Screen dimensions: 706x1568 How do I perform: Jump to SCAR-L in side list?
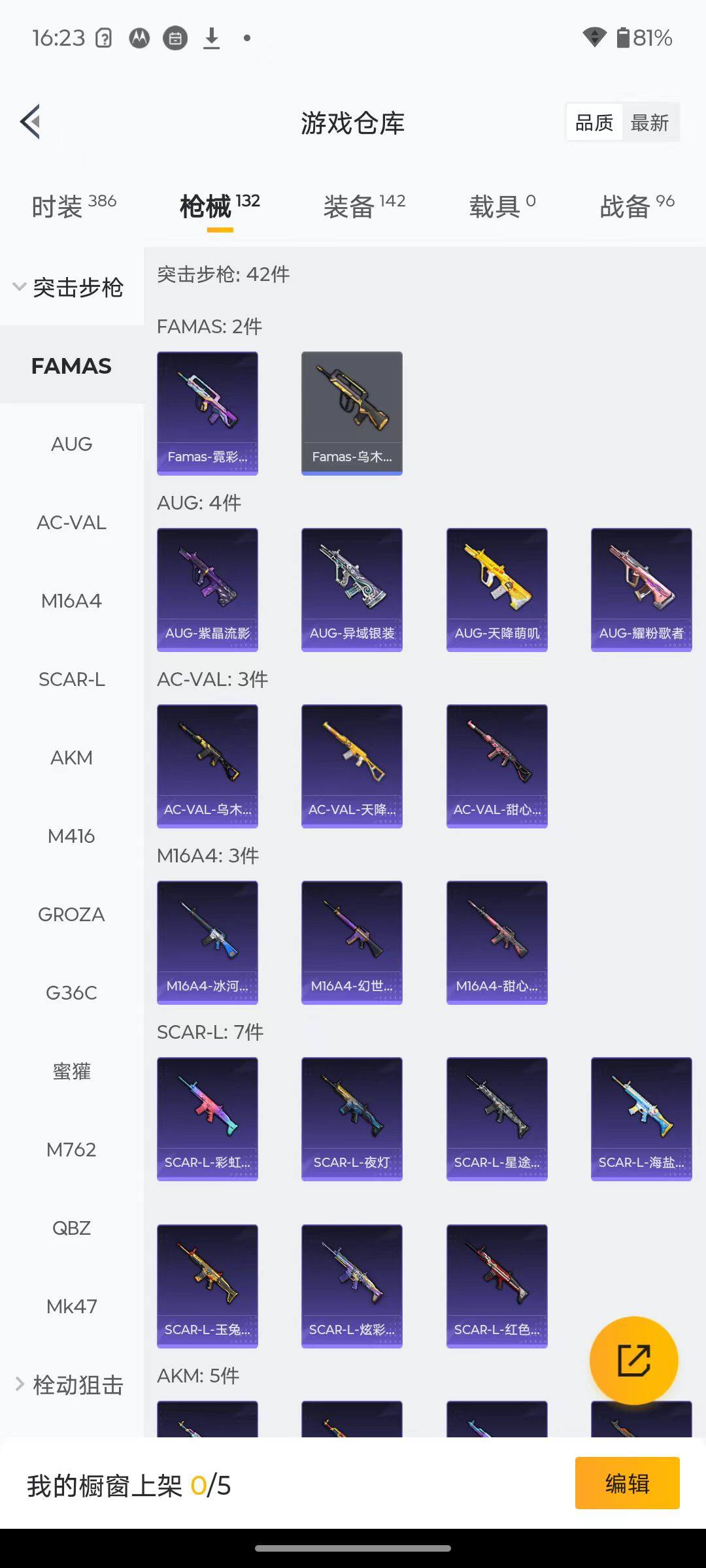click(x=71, y=679)
